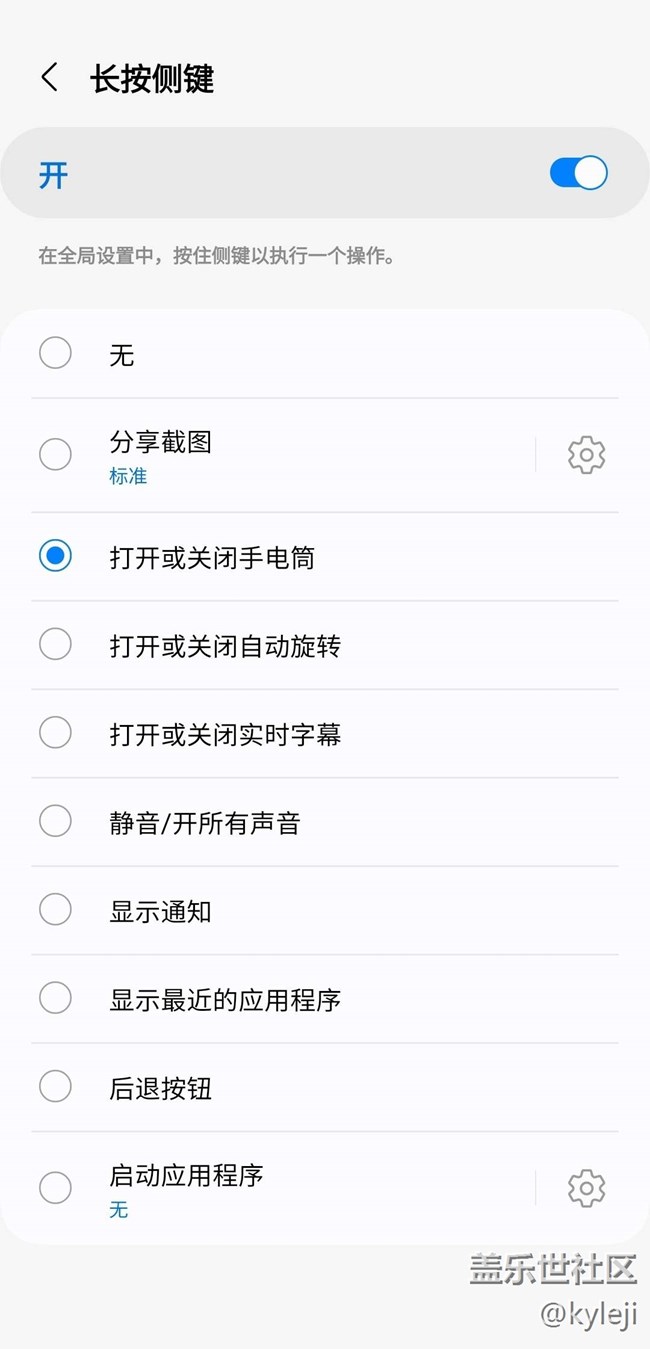Select the 无 option
Image resolution: width=650 pixels, height=1349 pixels.
coord(55,353)
